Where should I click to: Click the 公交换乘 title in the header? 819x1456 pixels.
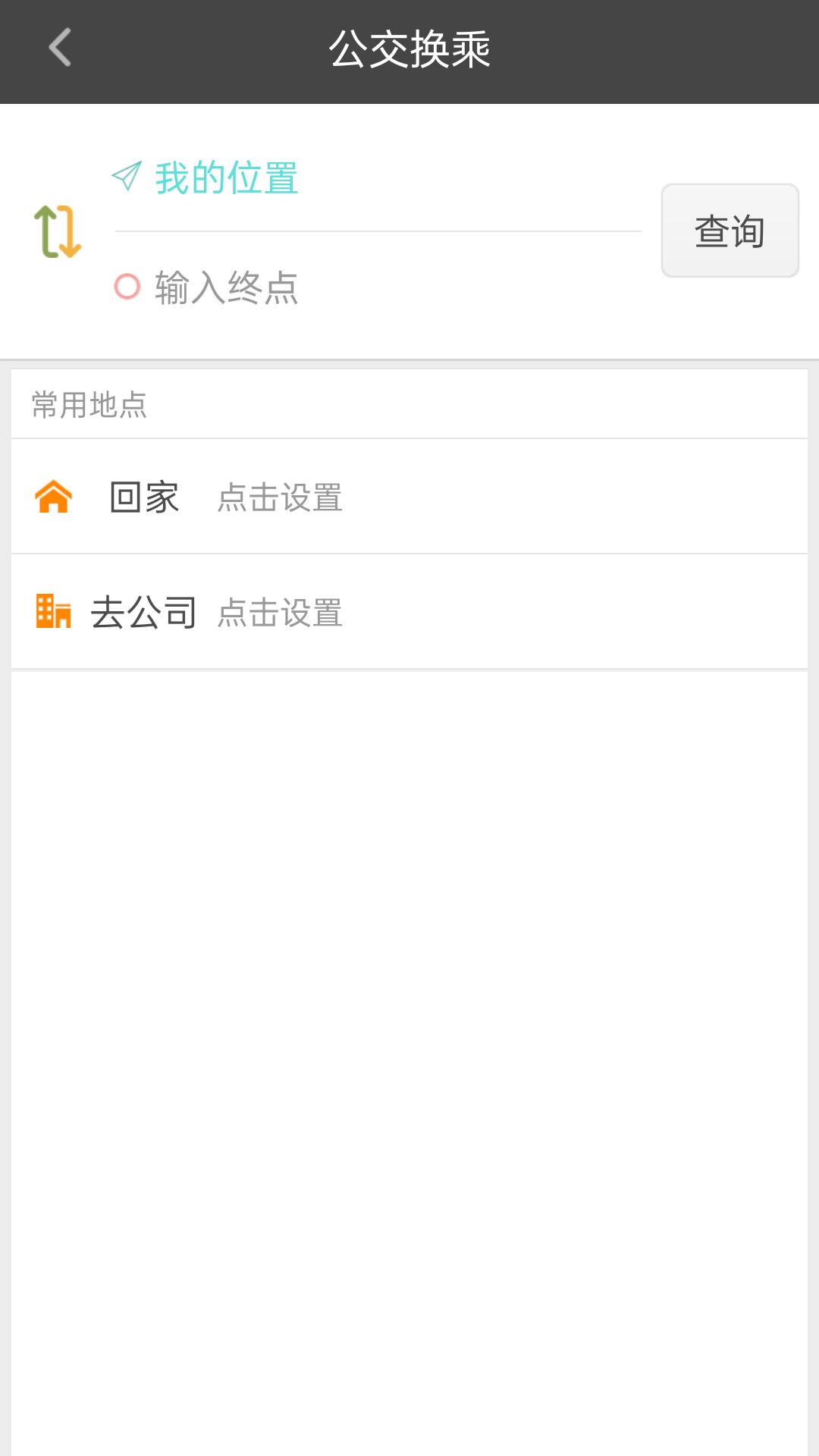click(x=409, y=50)
